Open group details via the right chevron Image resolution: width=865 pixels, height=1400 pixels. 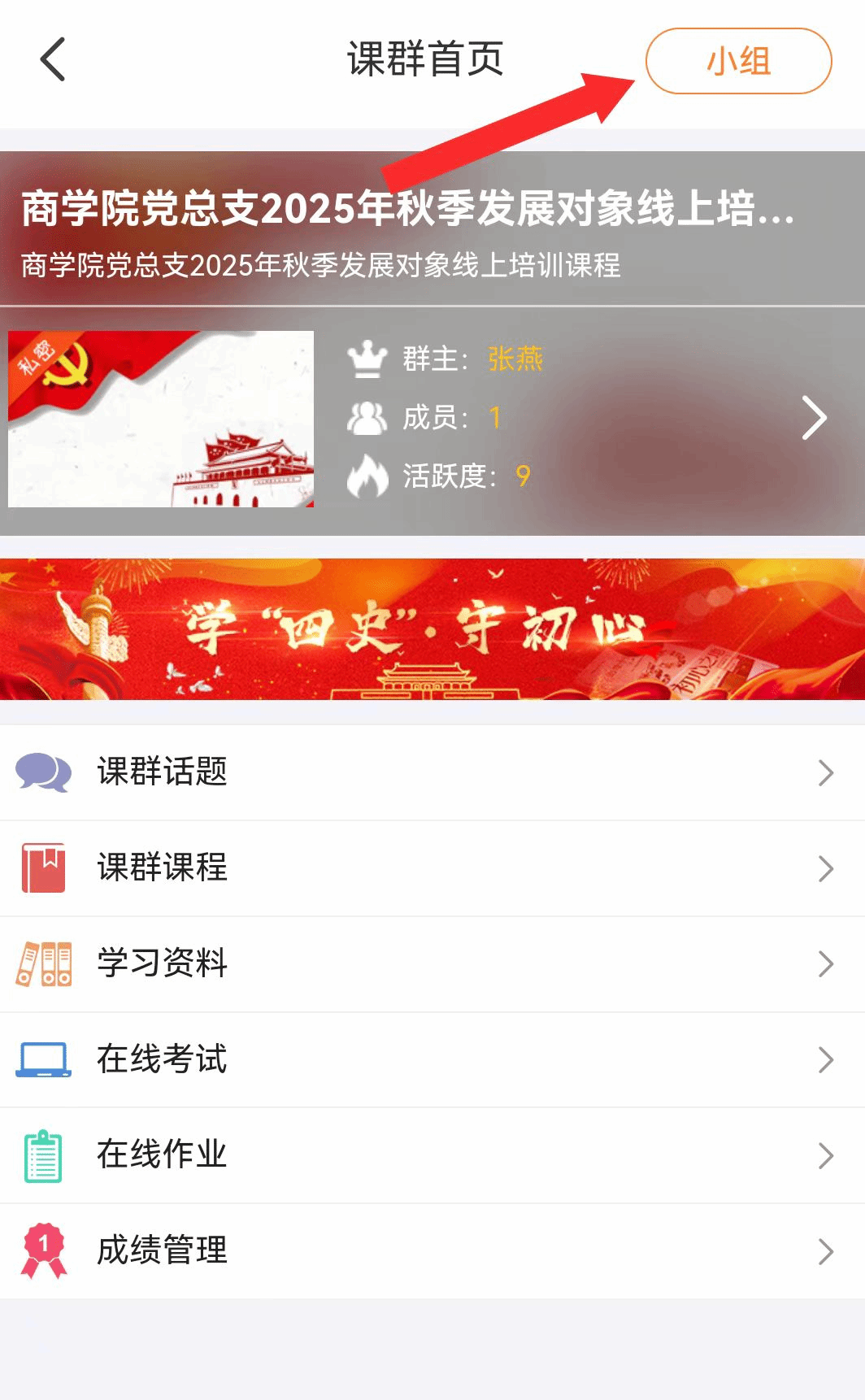point(813,418)
